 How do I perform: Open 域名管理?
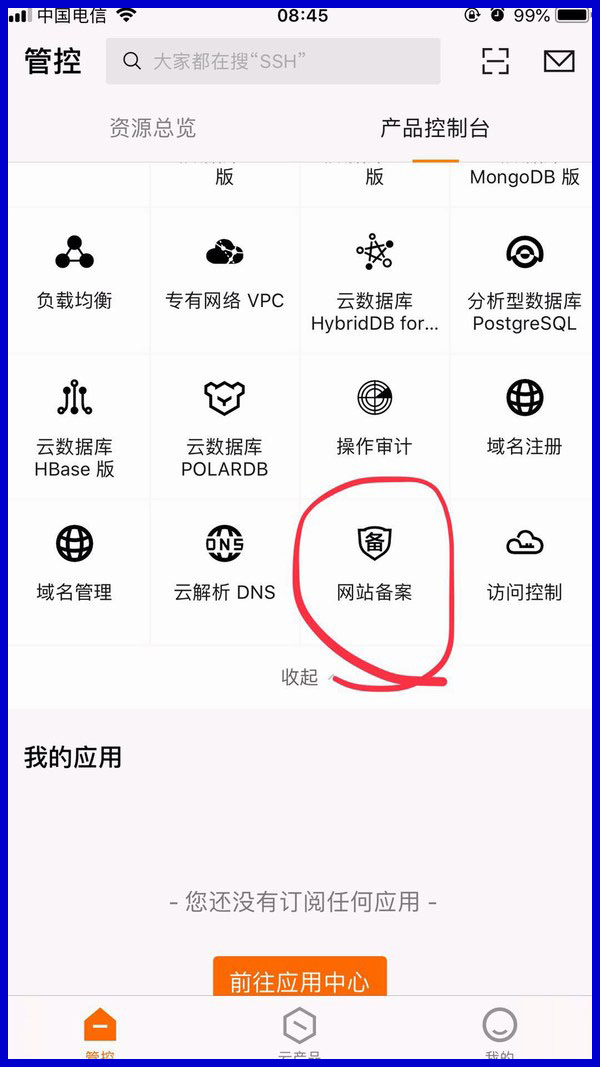tap(75, 566)
